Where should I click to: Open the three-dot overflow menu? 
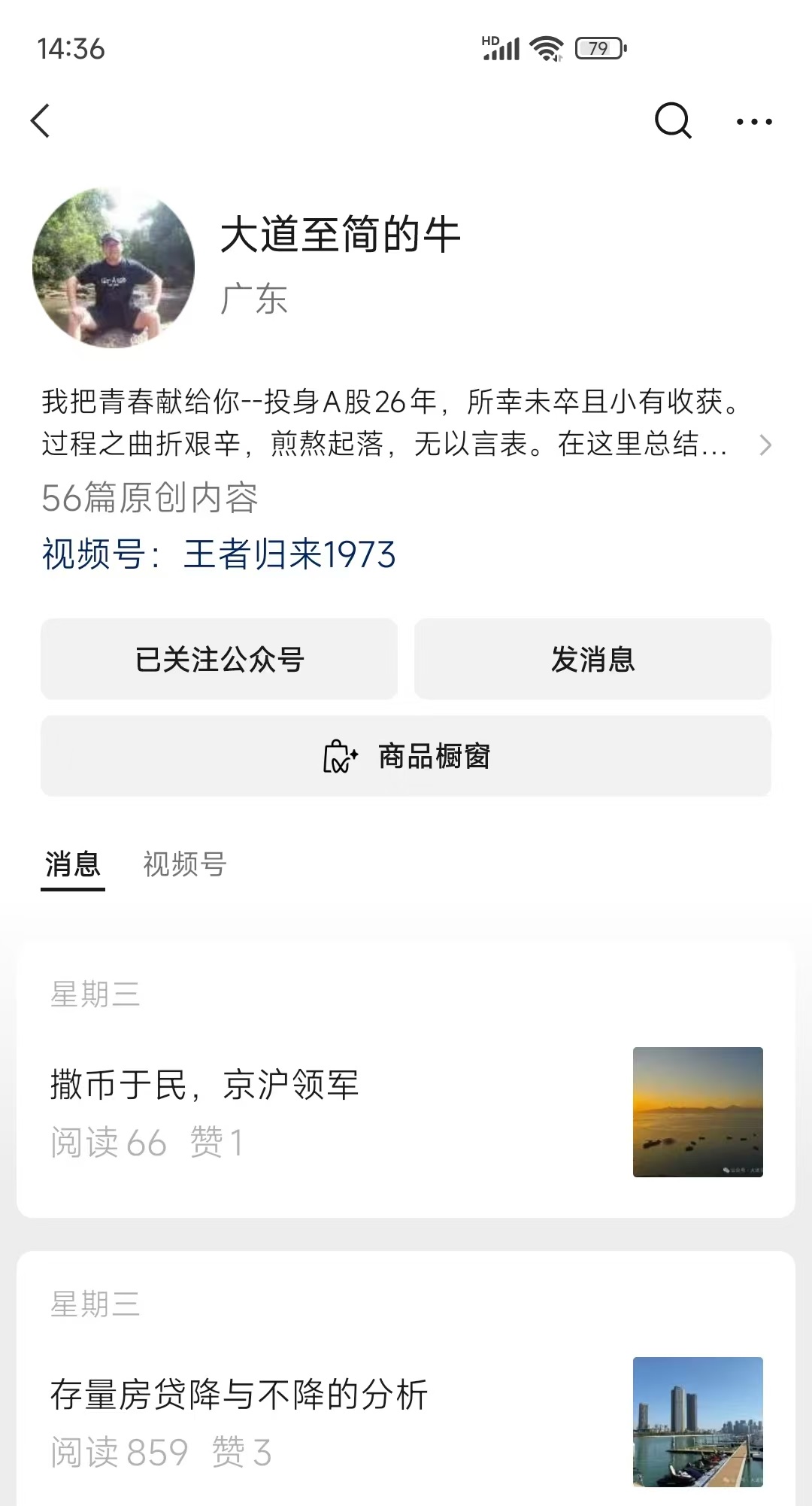coord(754,121)
